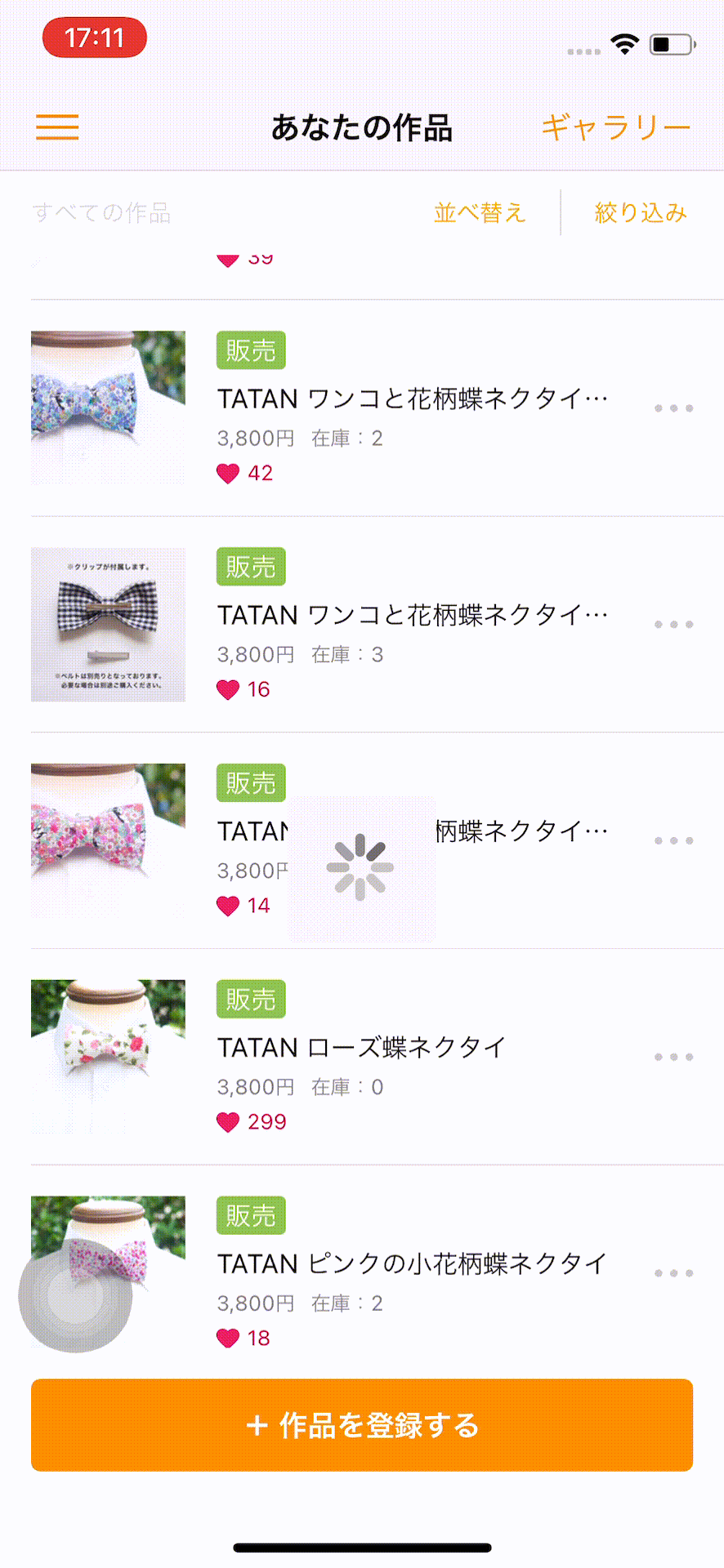Click the heart icon showing 16 likes
The width and height of the screenshot is (724, 1568).
click(229, 688)
